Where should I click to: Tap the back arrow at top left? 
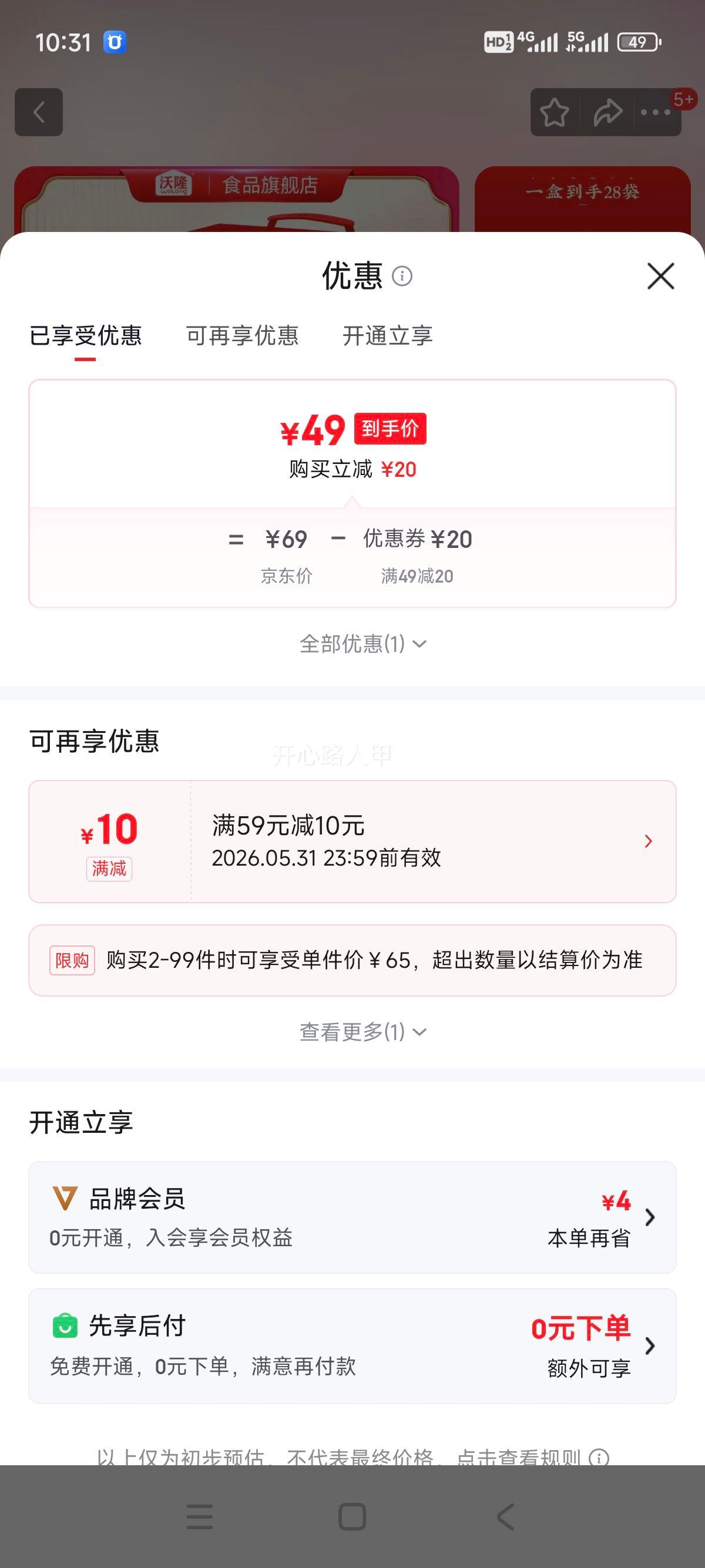click(x=39, y=113)
